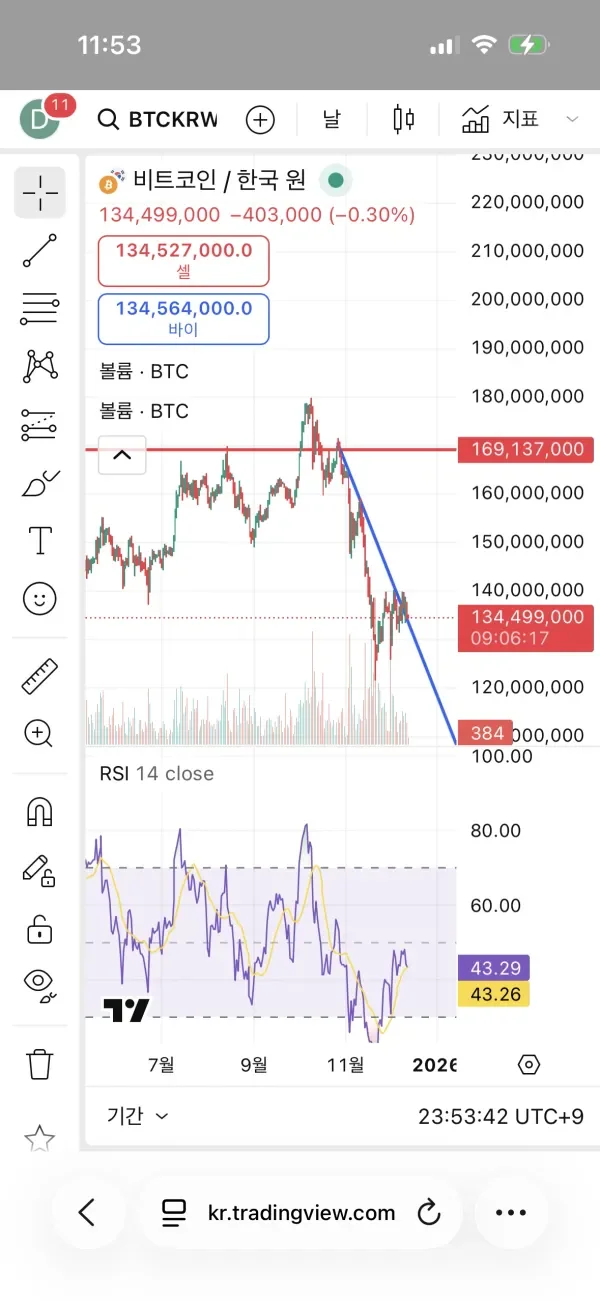Delete drawings with the trash icon
600x1301 pixels.
tap(40, 1063)
